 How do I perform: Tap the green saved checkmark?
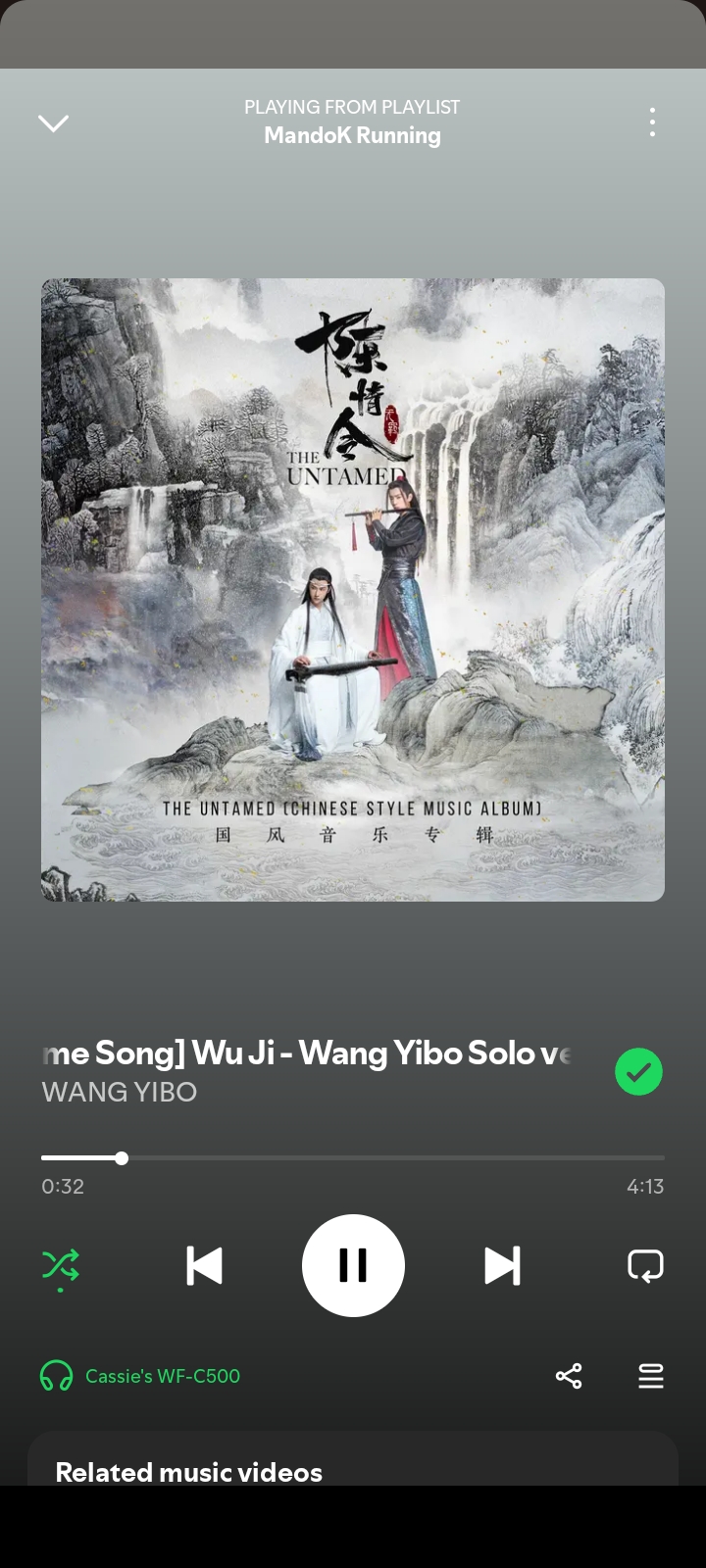coord(638,1071)
